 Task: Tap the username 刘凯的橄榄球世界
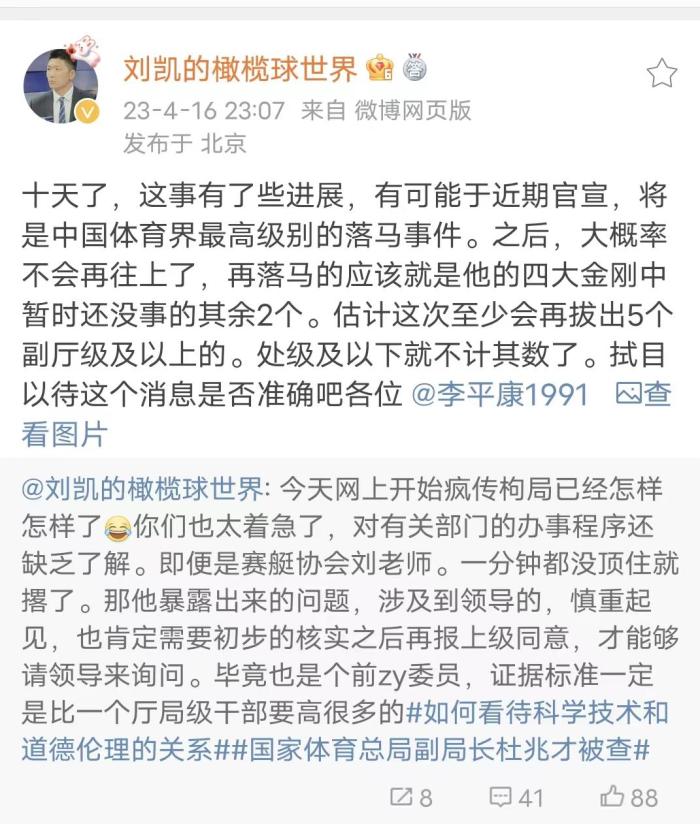[240, 69]
